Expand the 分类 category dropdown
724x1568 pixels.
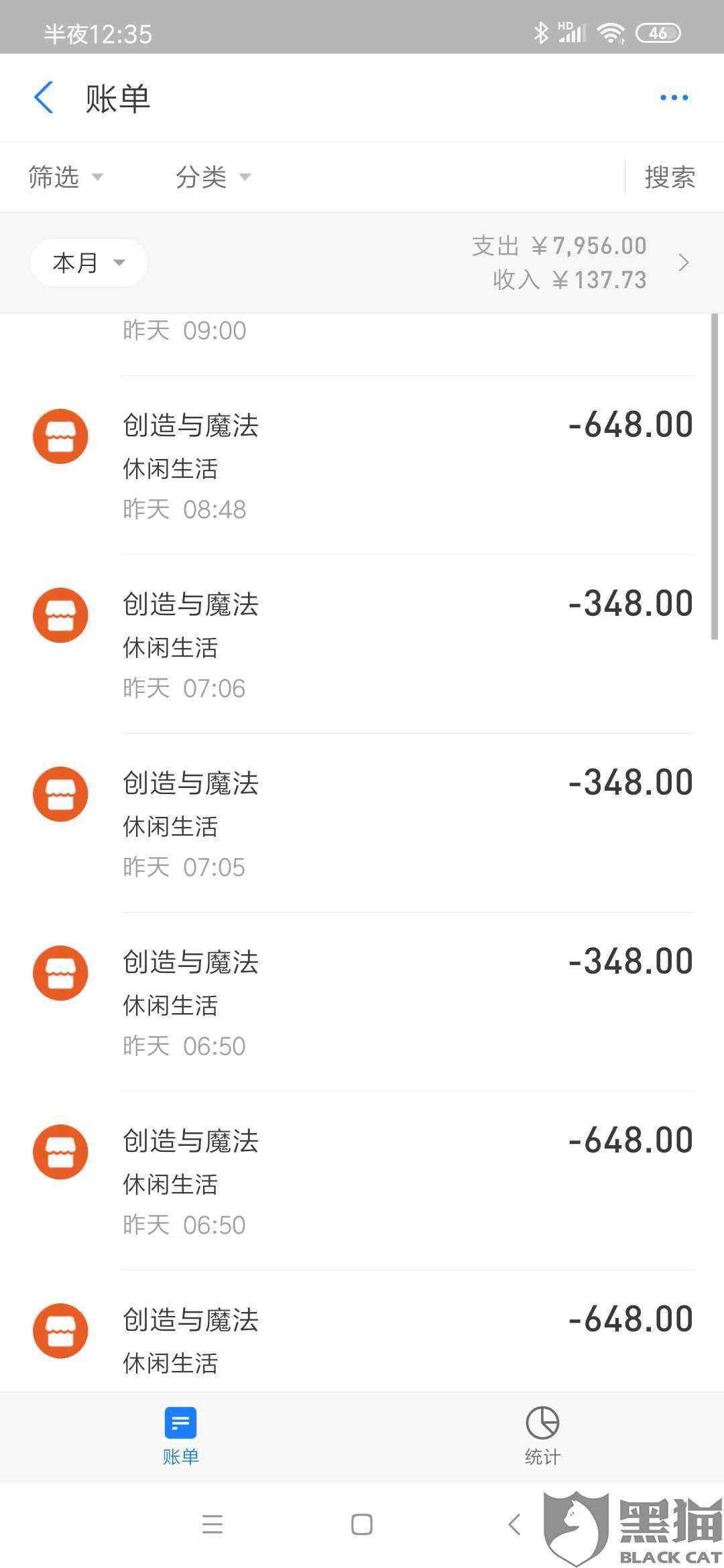point(213,177)
